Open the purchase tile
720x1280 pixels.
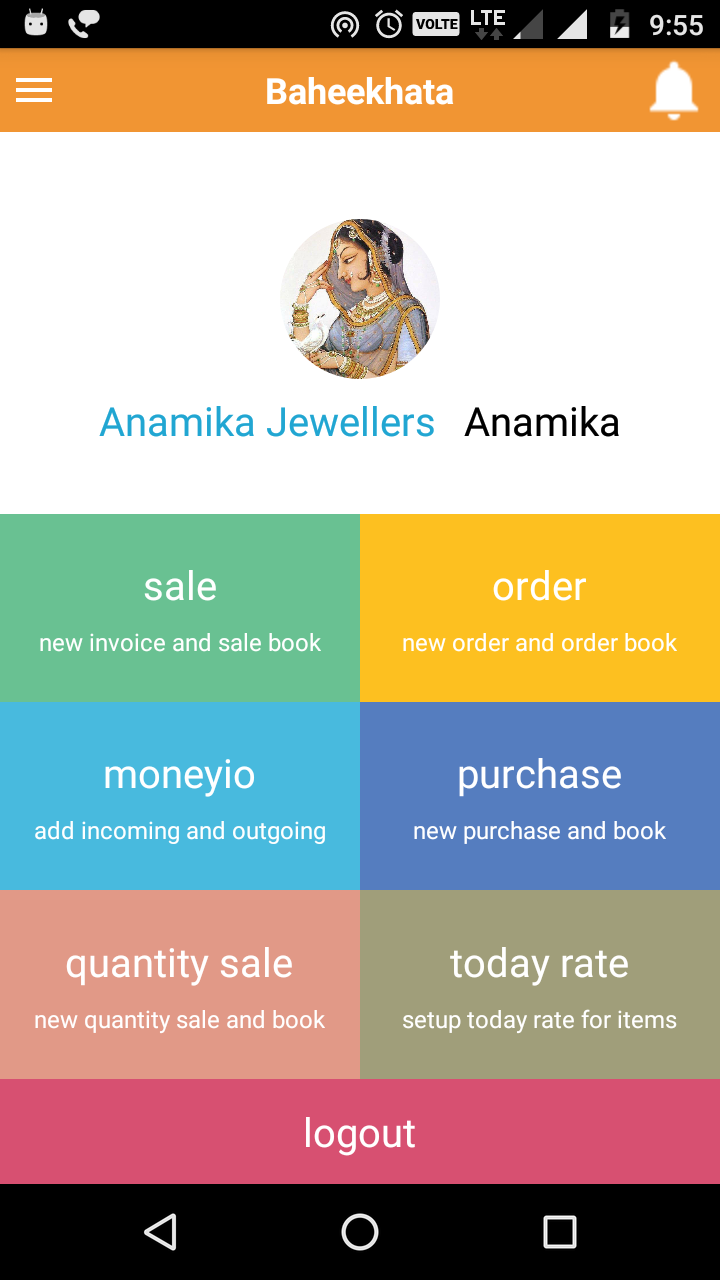pos(540,796)
